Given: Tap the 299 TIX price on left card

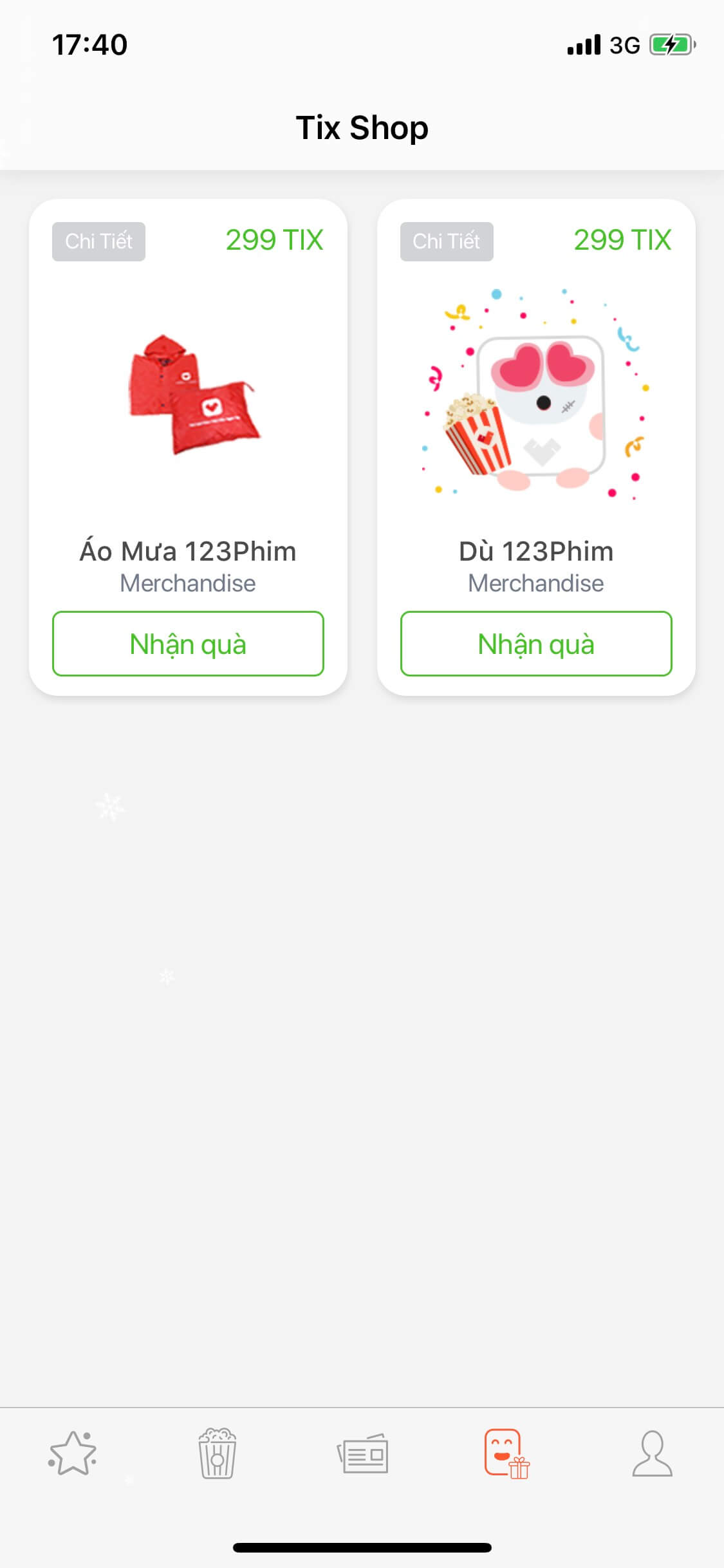Looking at the screenshot, I should [274, 240].
